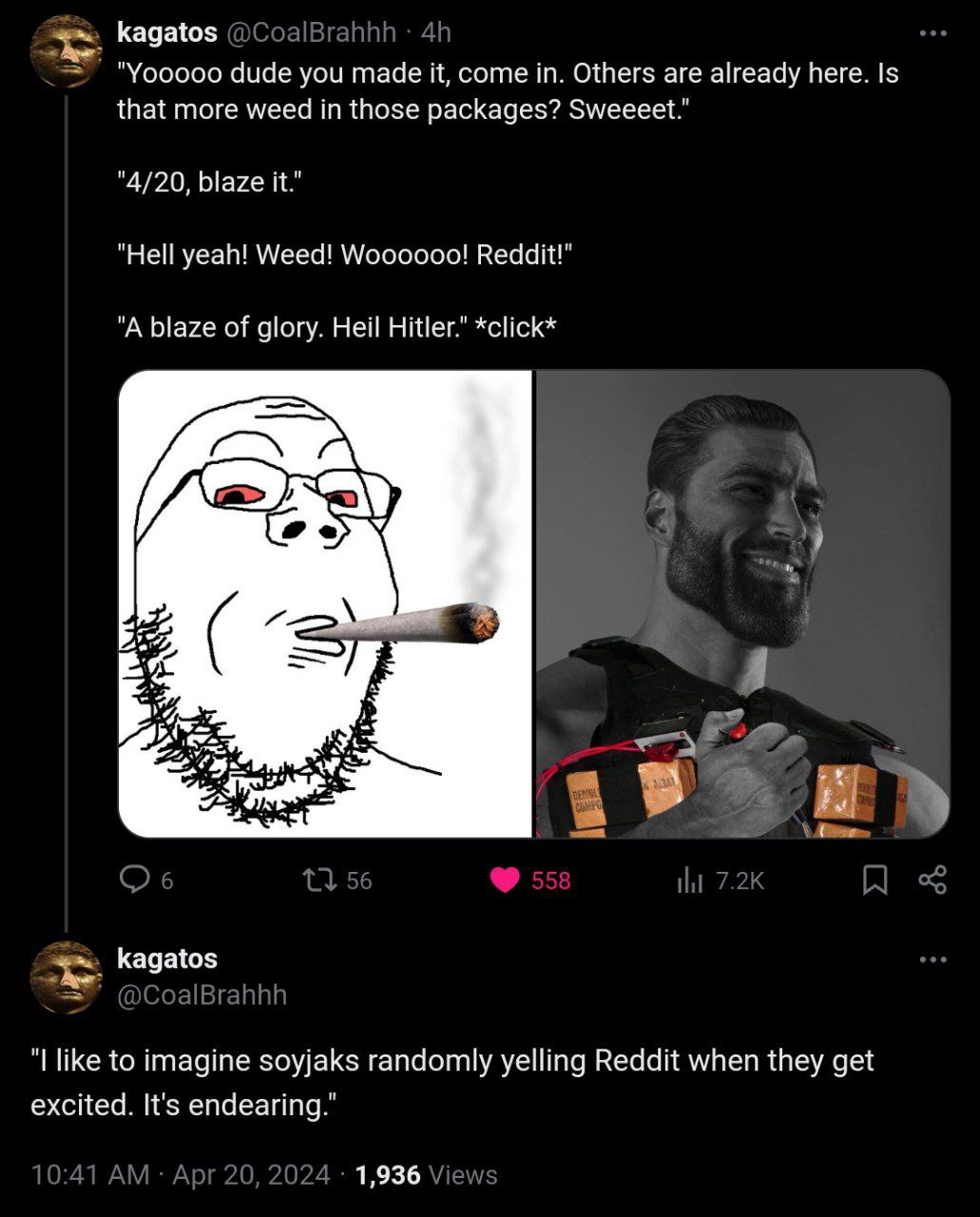View analytics for the first tweet
The image size is (980, 1217).
pos(690,880)
